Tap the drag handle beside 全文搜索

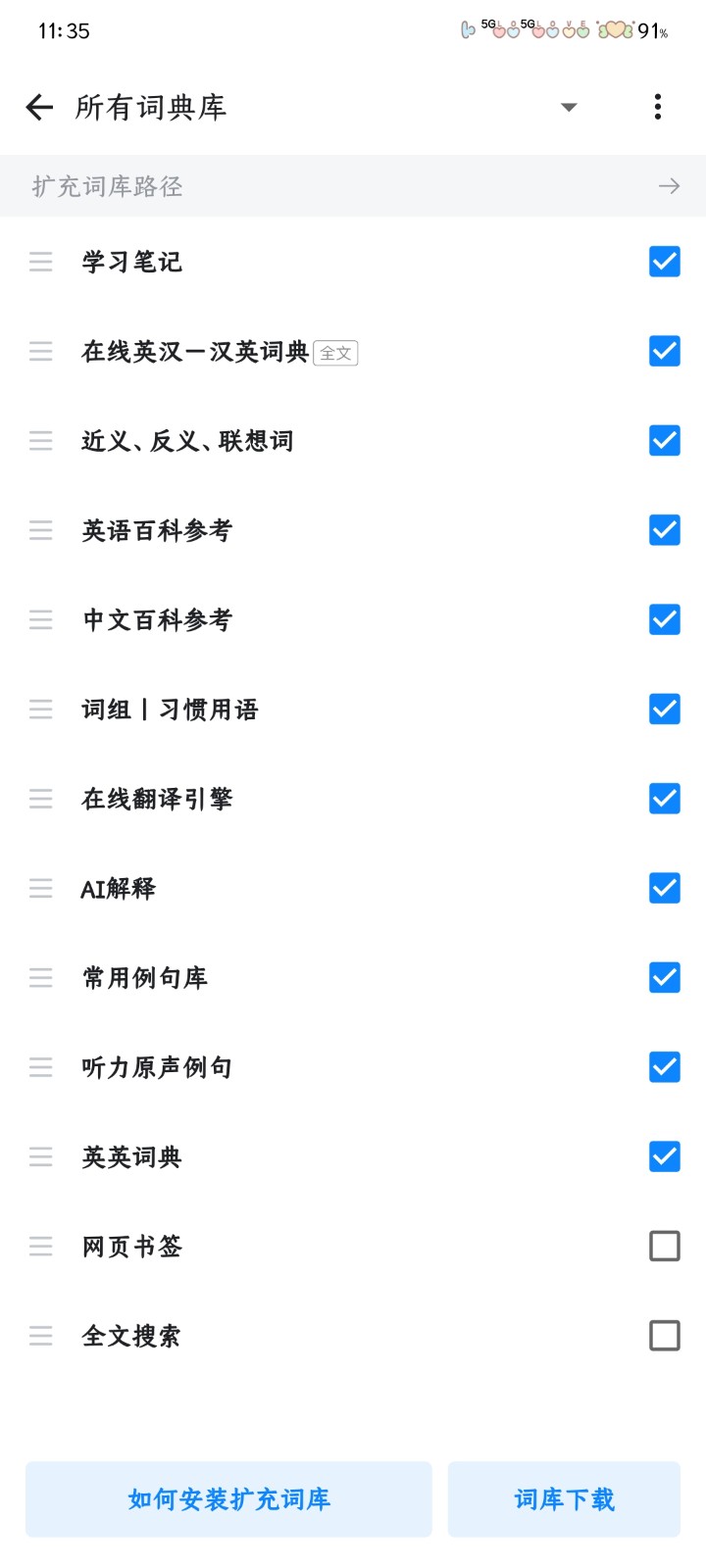tap(40, 1335)
